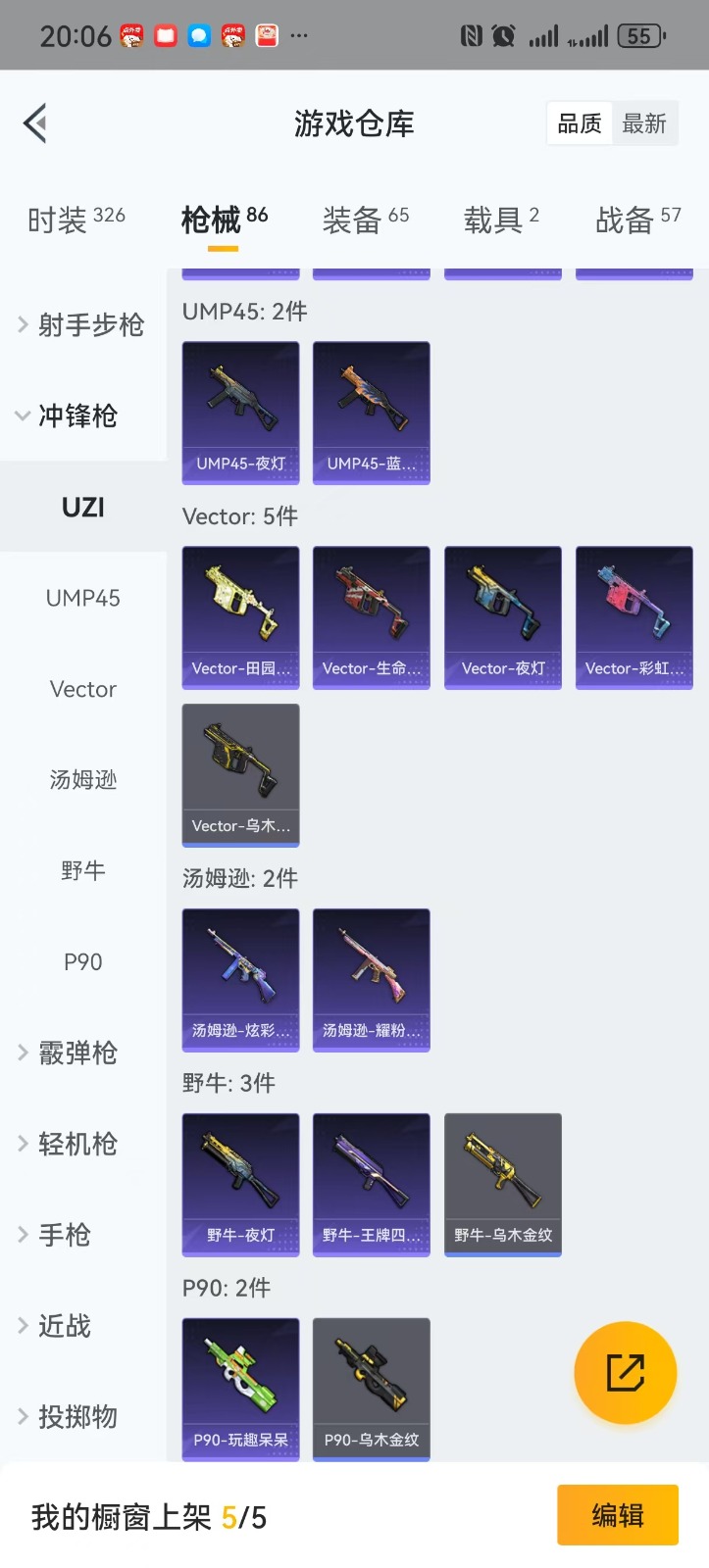
Task: Expand the 射手步枪 category
Action: [x=82, y=324]
